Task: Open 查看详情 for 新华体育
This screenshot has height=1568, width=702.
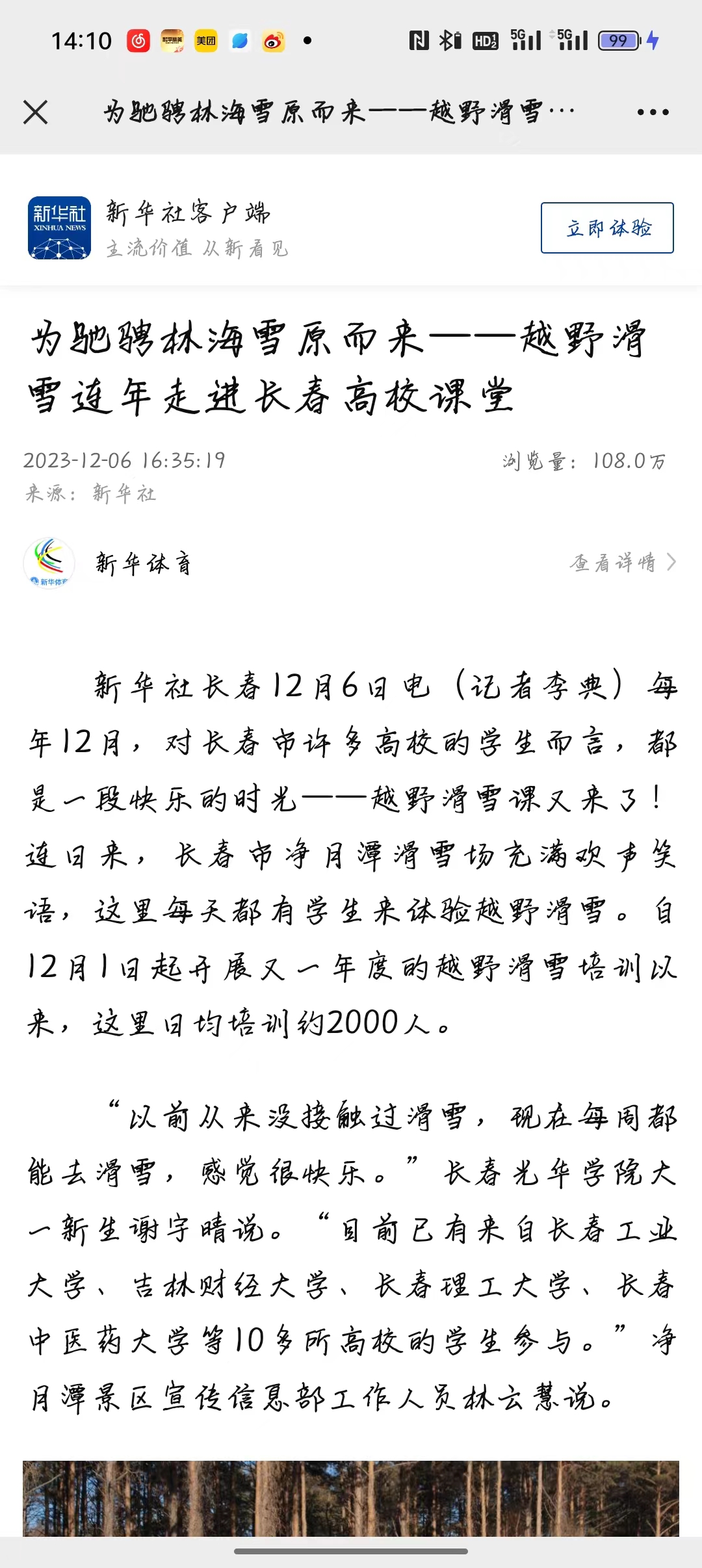Action: coord(623,562)
